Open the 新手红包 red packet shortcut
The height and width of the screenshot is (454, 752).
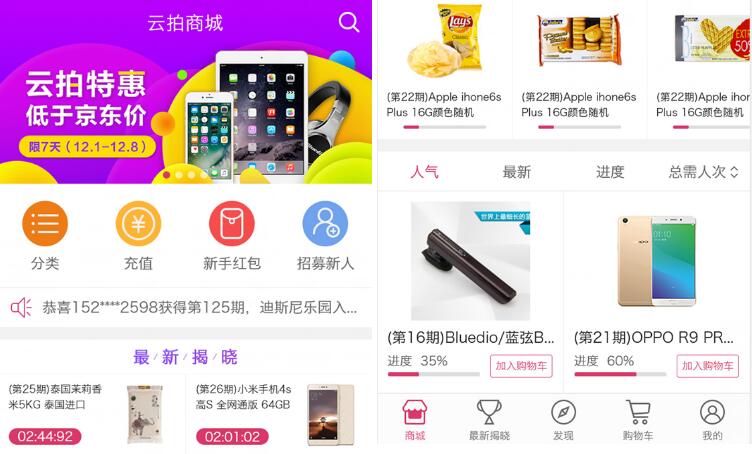click(232, 236)
